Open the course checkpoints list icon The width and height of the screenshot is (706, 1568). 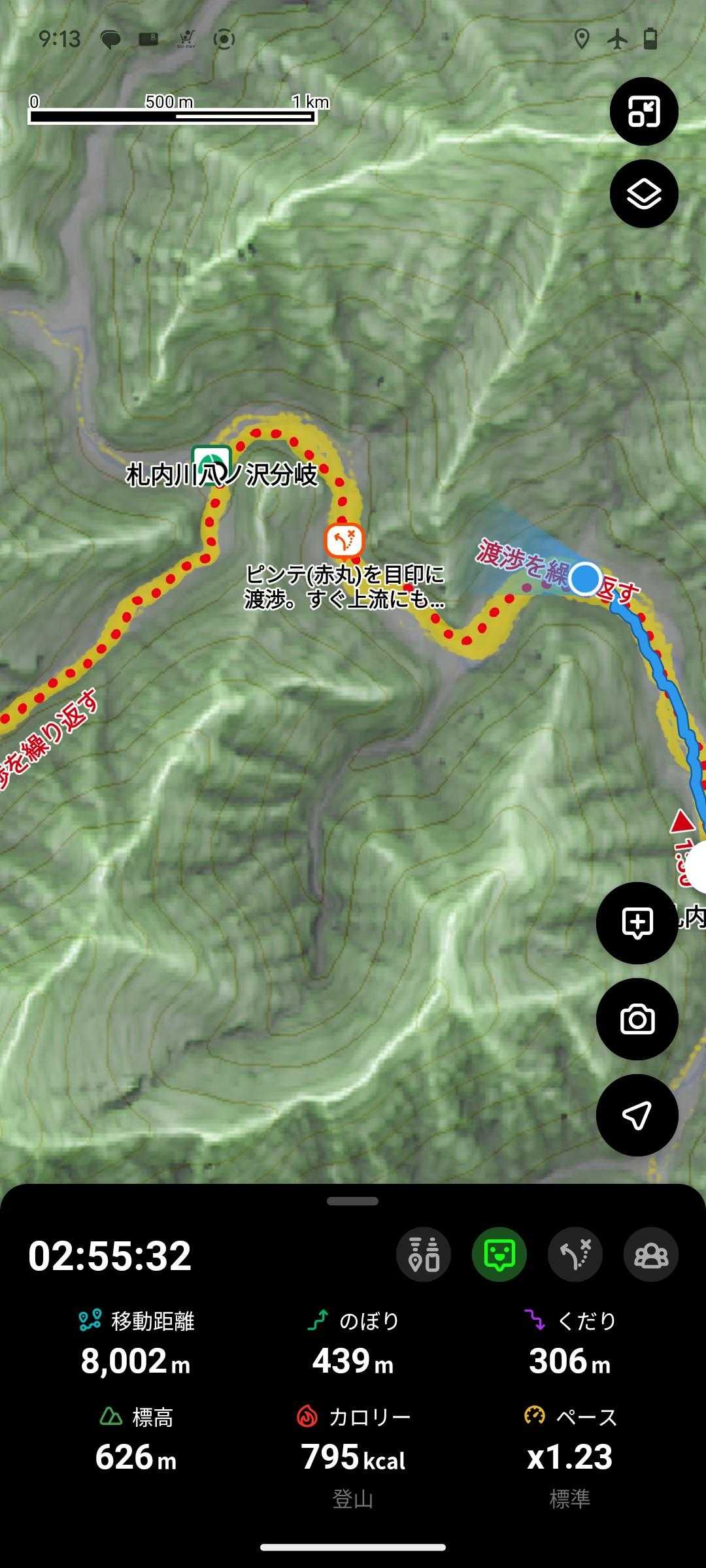pyautogui.click(x=424, y=1254)
